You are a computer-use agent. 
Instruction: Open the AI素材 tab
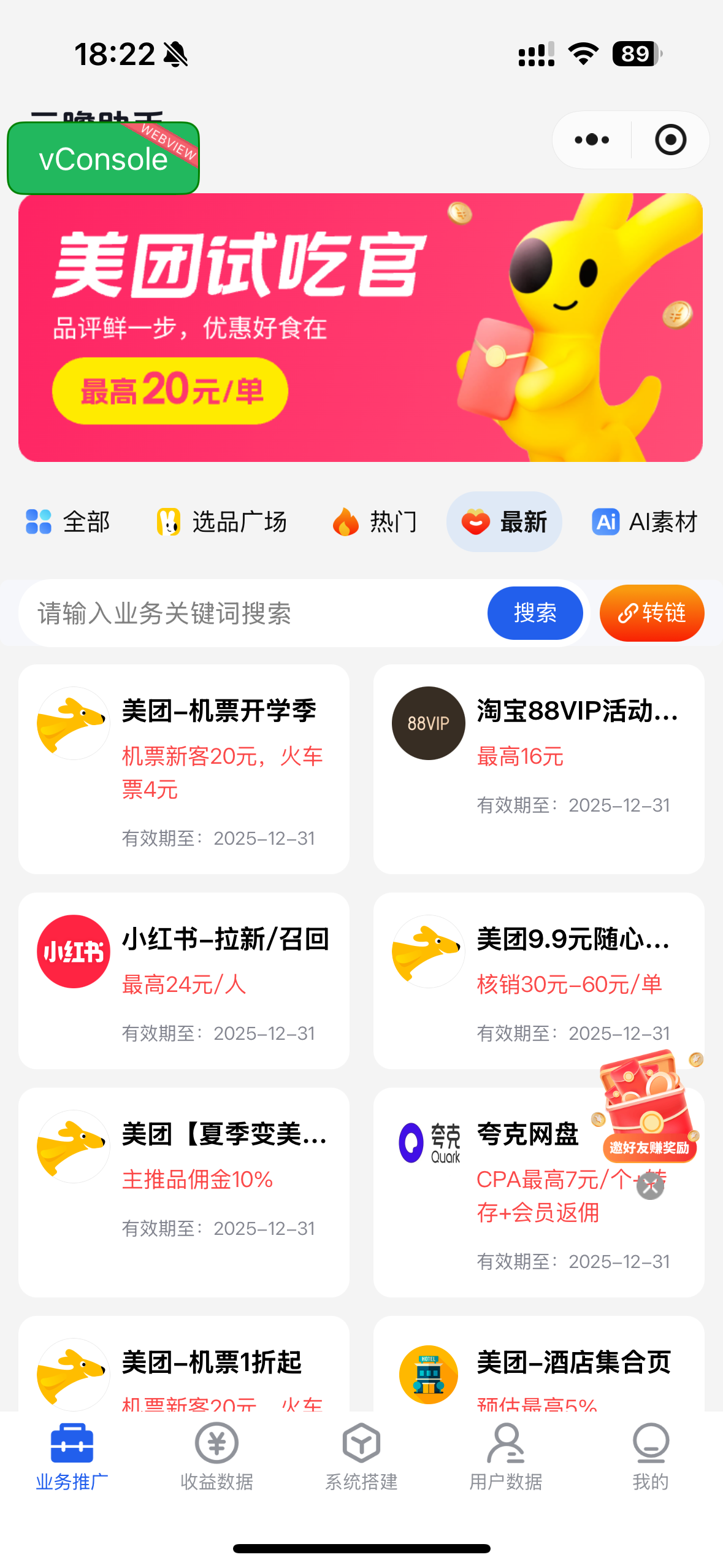pyautogui.click(x=645, y=522)
